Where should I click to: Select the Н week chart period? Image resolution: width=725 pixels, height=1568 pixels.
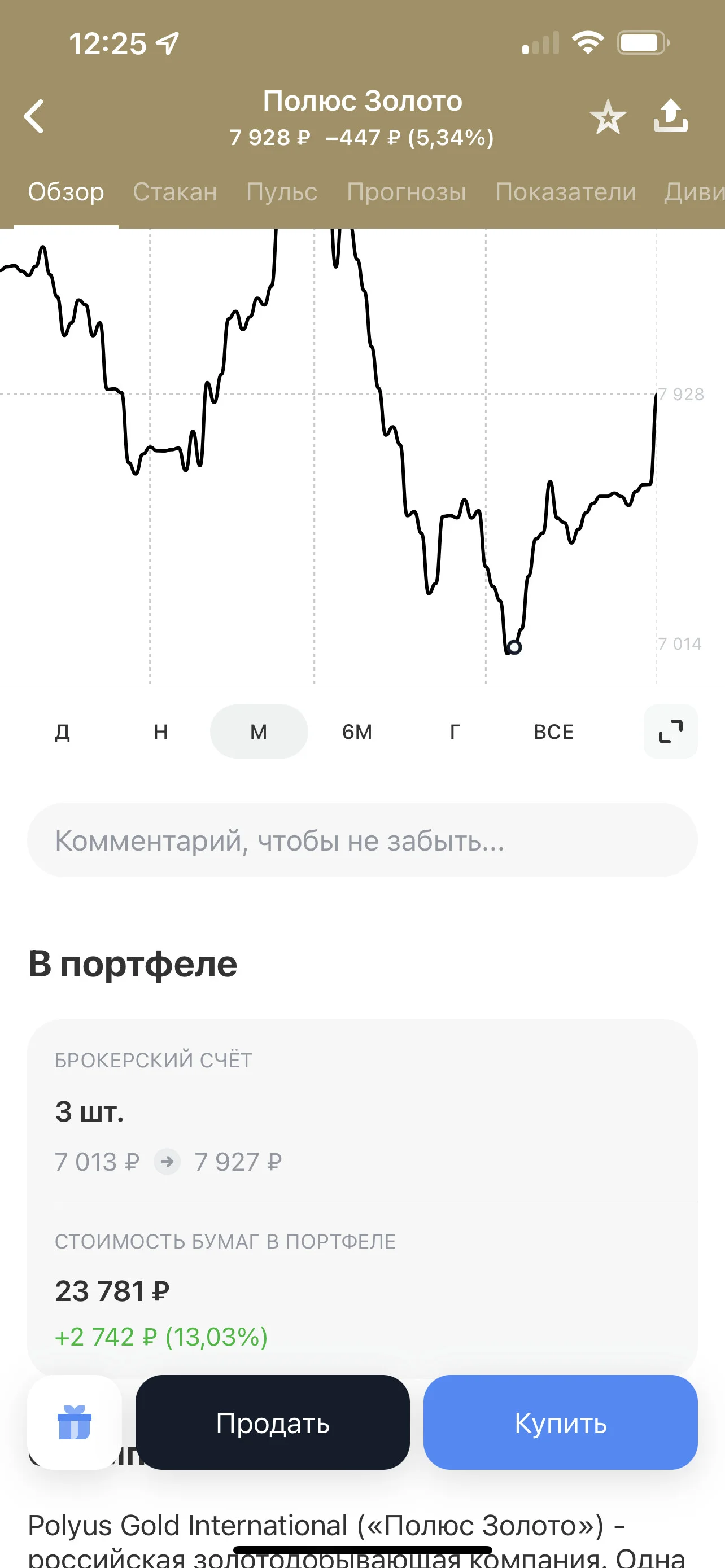pyautogui.click(x=161, y=731)
